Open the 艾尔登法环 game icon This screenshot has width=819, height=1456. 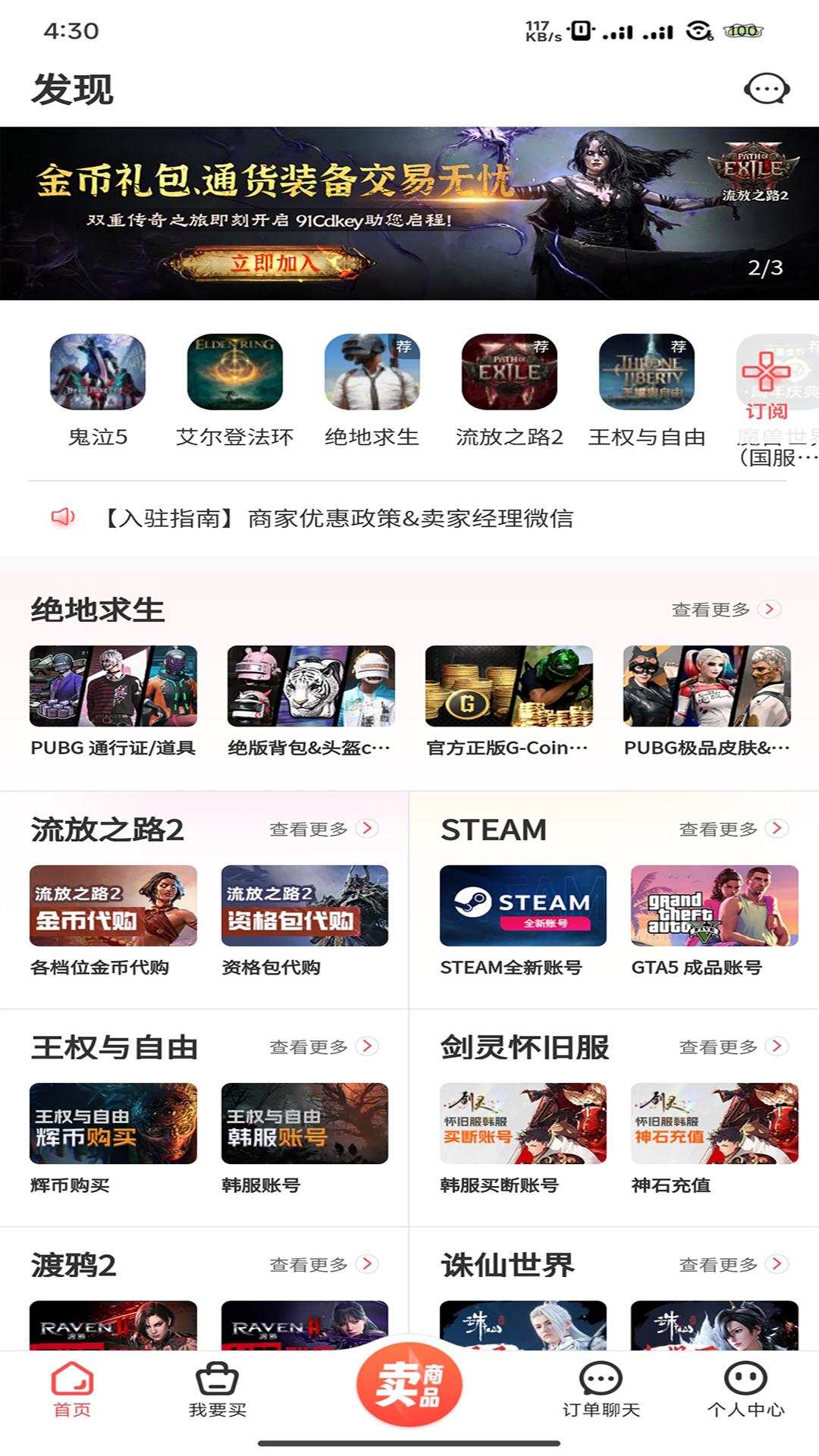[234, 373]
